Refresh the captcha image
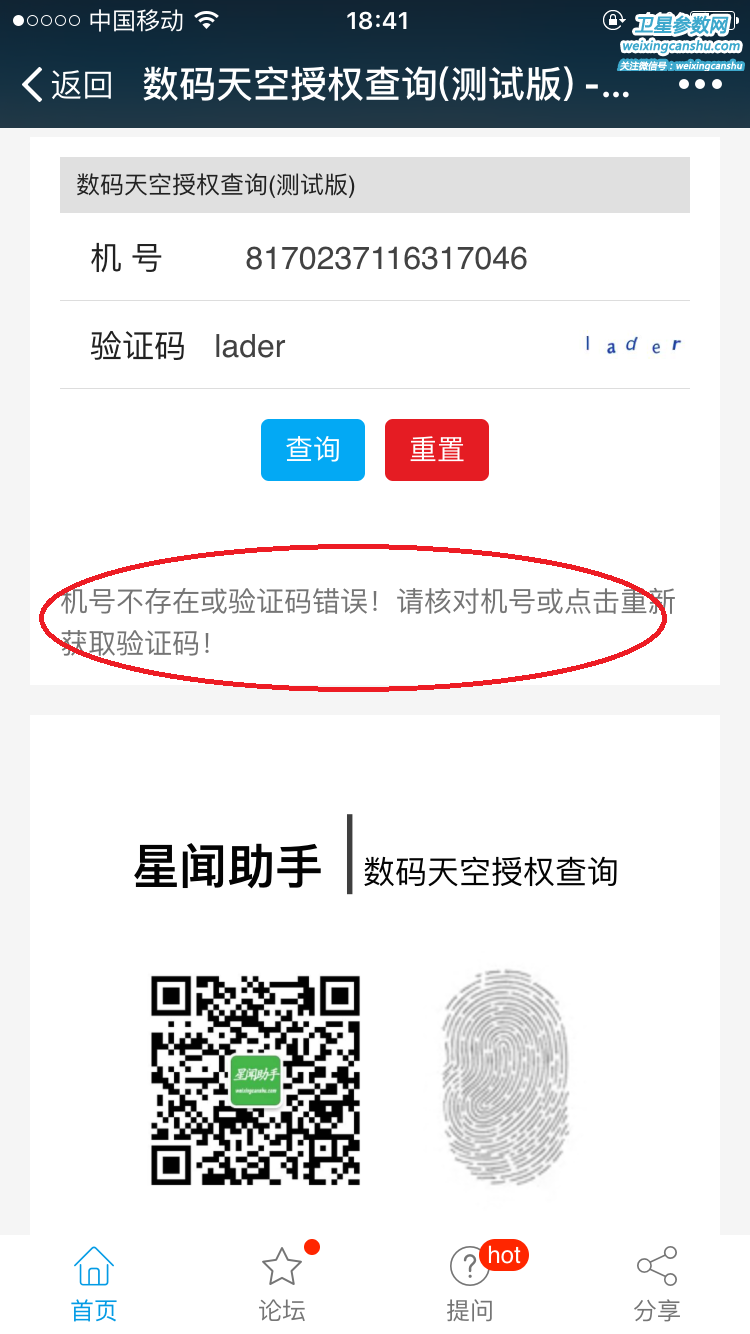 tap(633, 345)
